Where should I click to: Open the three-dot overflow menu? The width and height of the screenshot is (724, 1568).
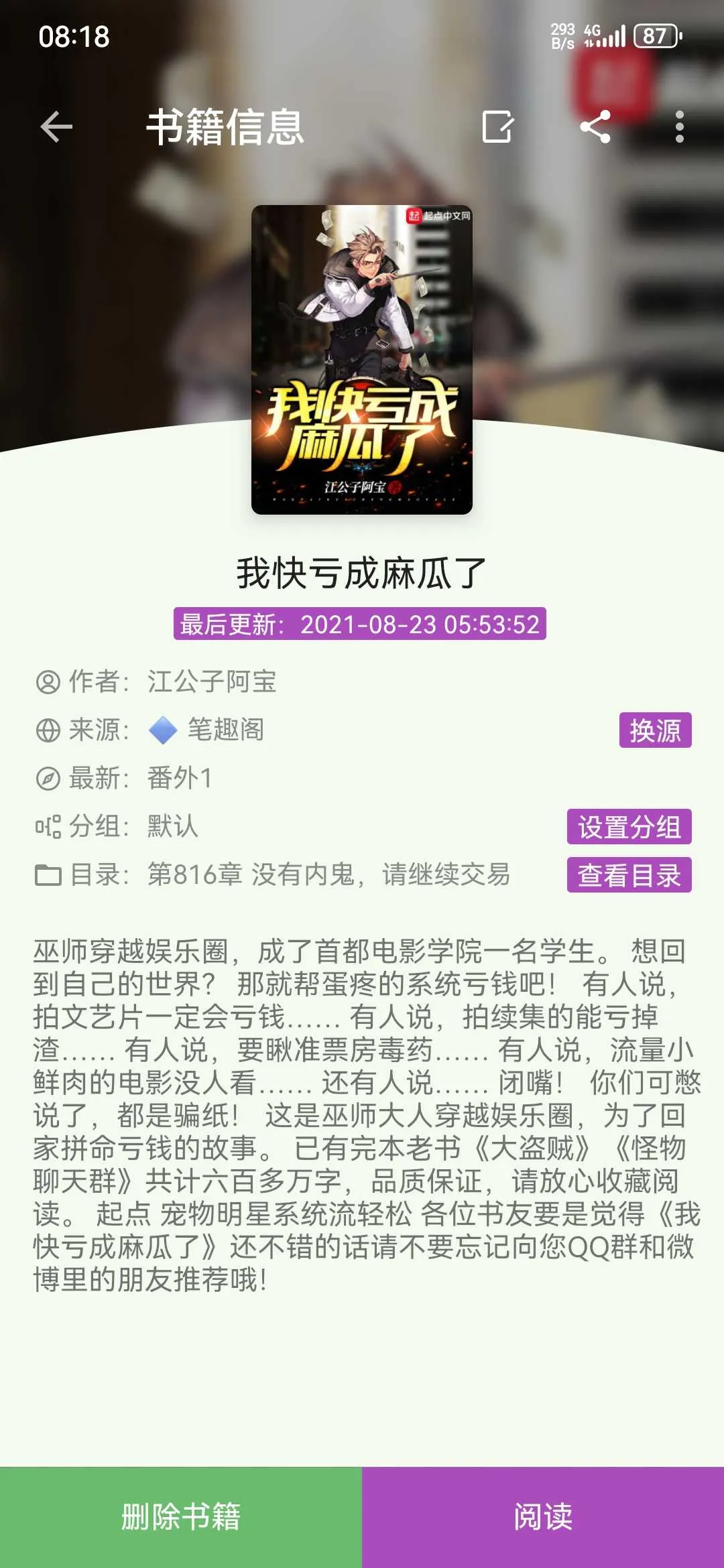point(679,127)
